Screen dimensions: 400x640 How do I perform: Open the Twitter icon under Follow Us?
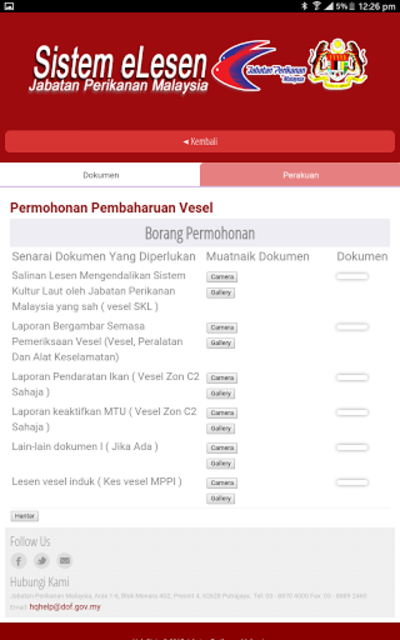click(42, 561)
